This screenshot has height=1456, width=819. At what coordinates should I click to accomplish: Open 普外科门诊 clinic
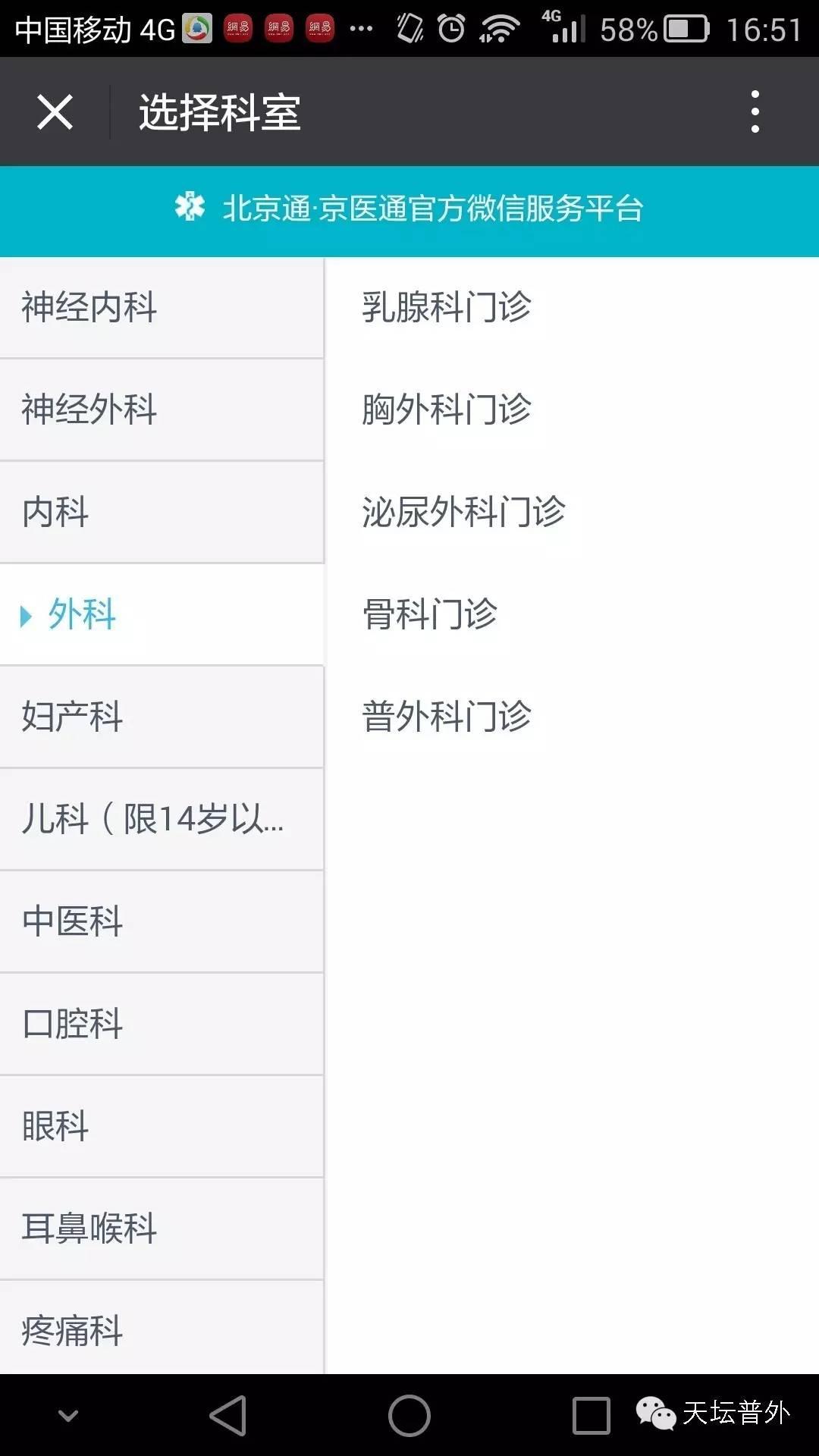[x=573, y=717]
